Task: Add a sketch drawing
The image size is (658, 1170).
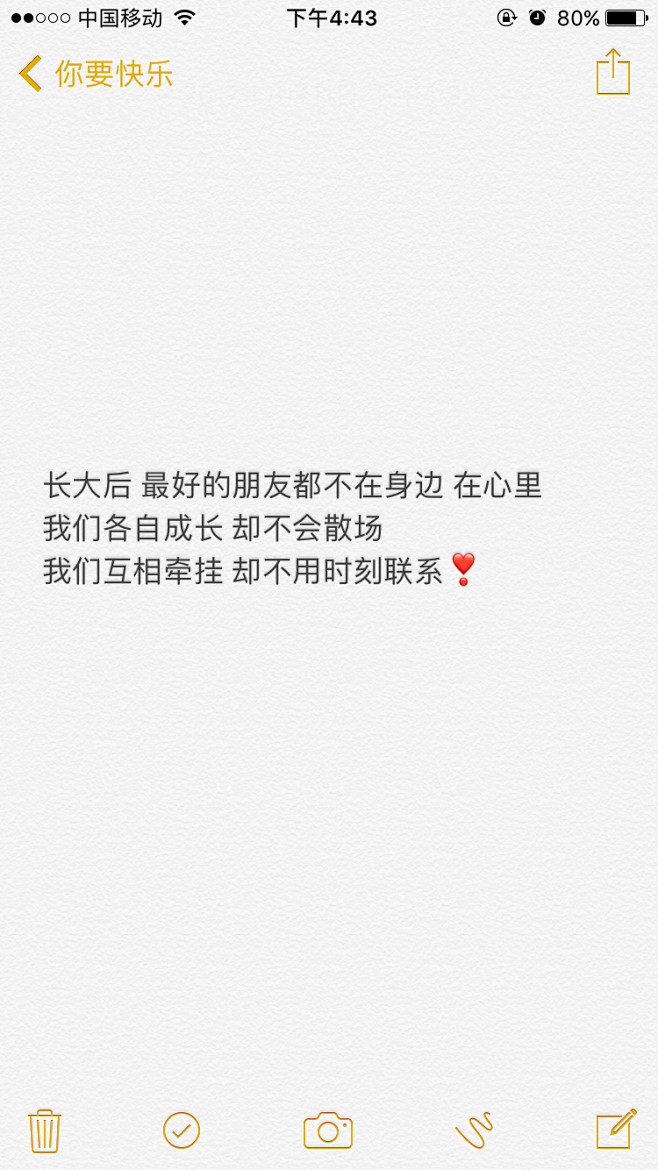Action: 474,1130
